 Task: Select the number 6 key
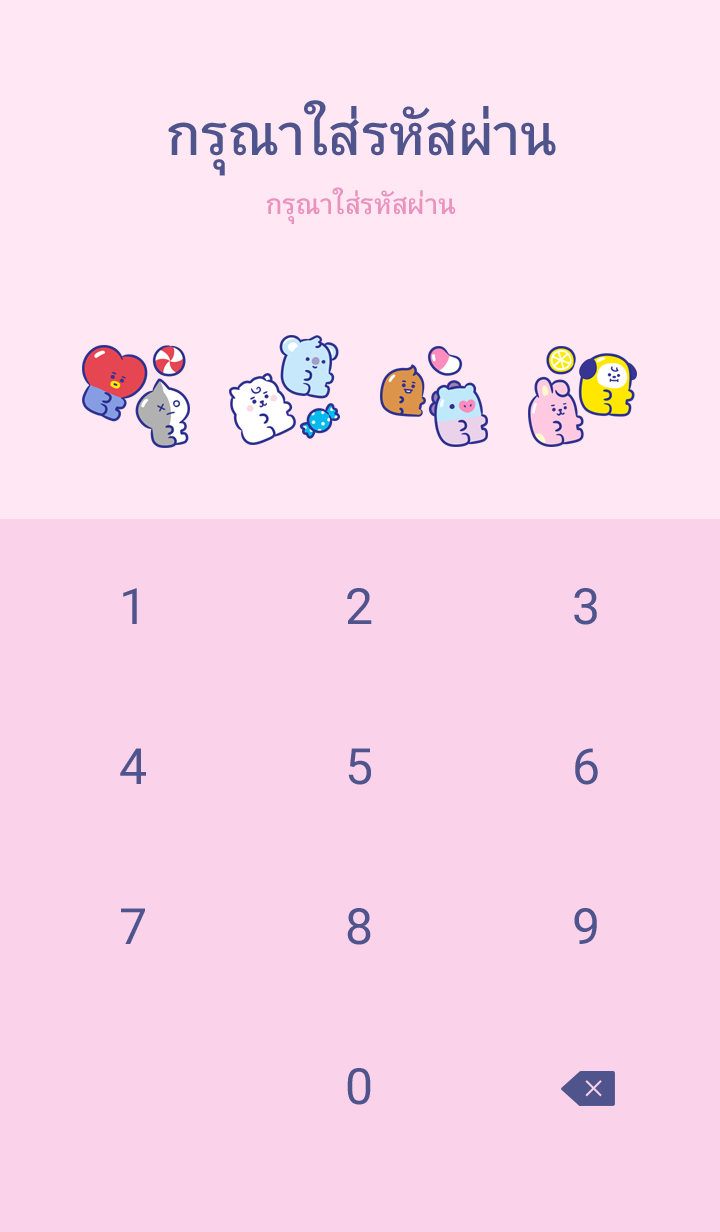(585, 767)
